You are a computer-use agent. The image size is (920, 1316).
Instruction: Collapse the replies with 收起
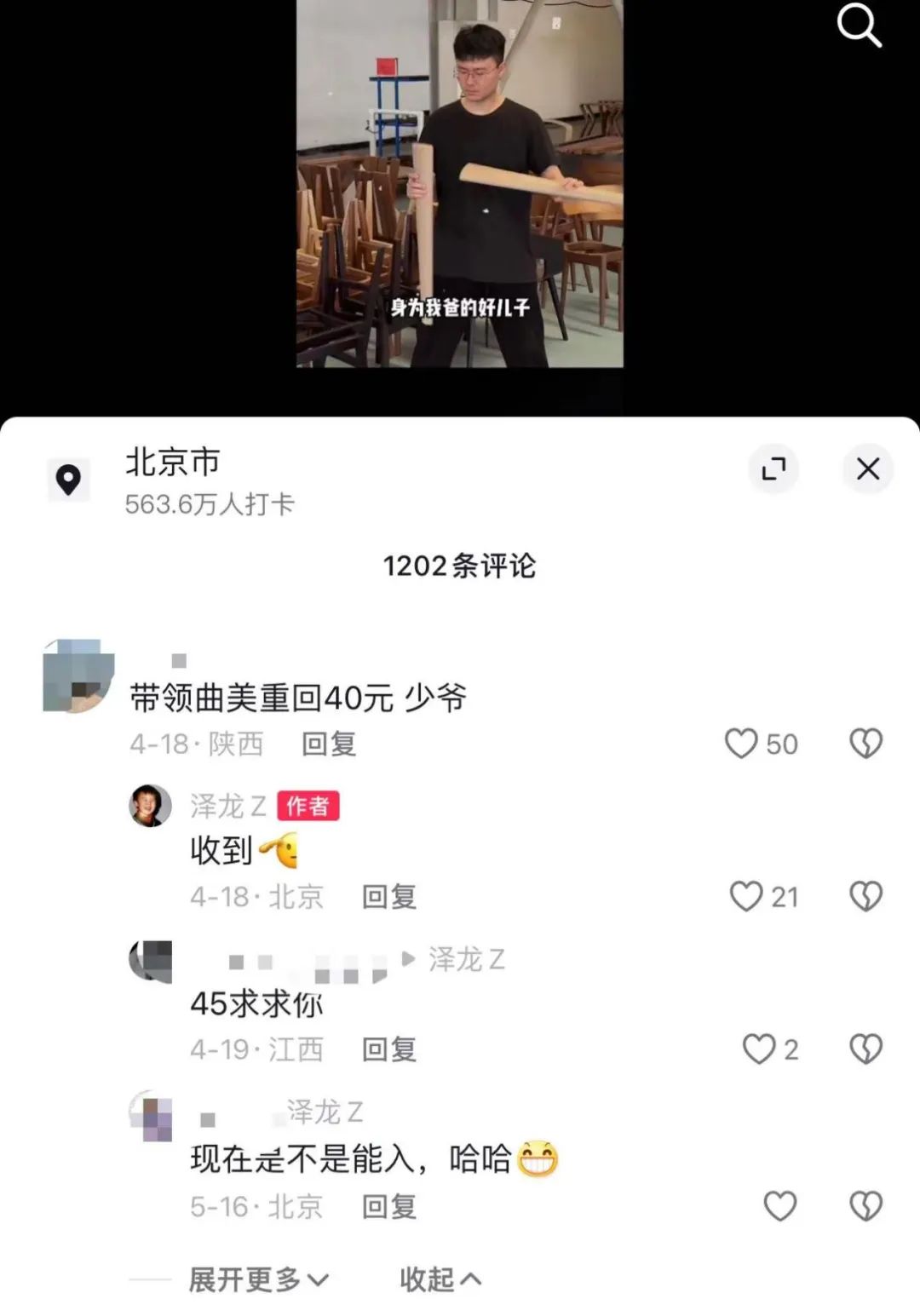coord(440,1279)
